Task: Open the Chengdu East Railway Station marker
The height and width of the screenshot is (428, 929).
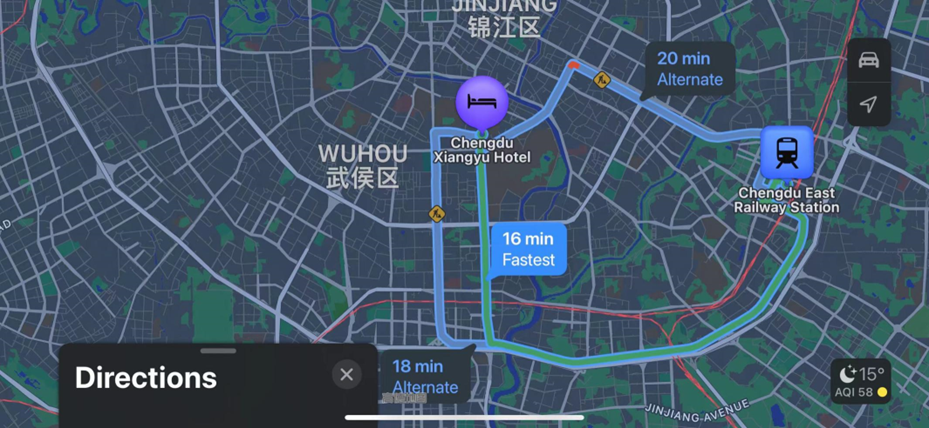Action: pyautogui.click(x=787, y=152)
